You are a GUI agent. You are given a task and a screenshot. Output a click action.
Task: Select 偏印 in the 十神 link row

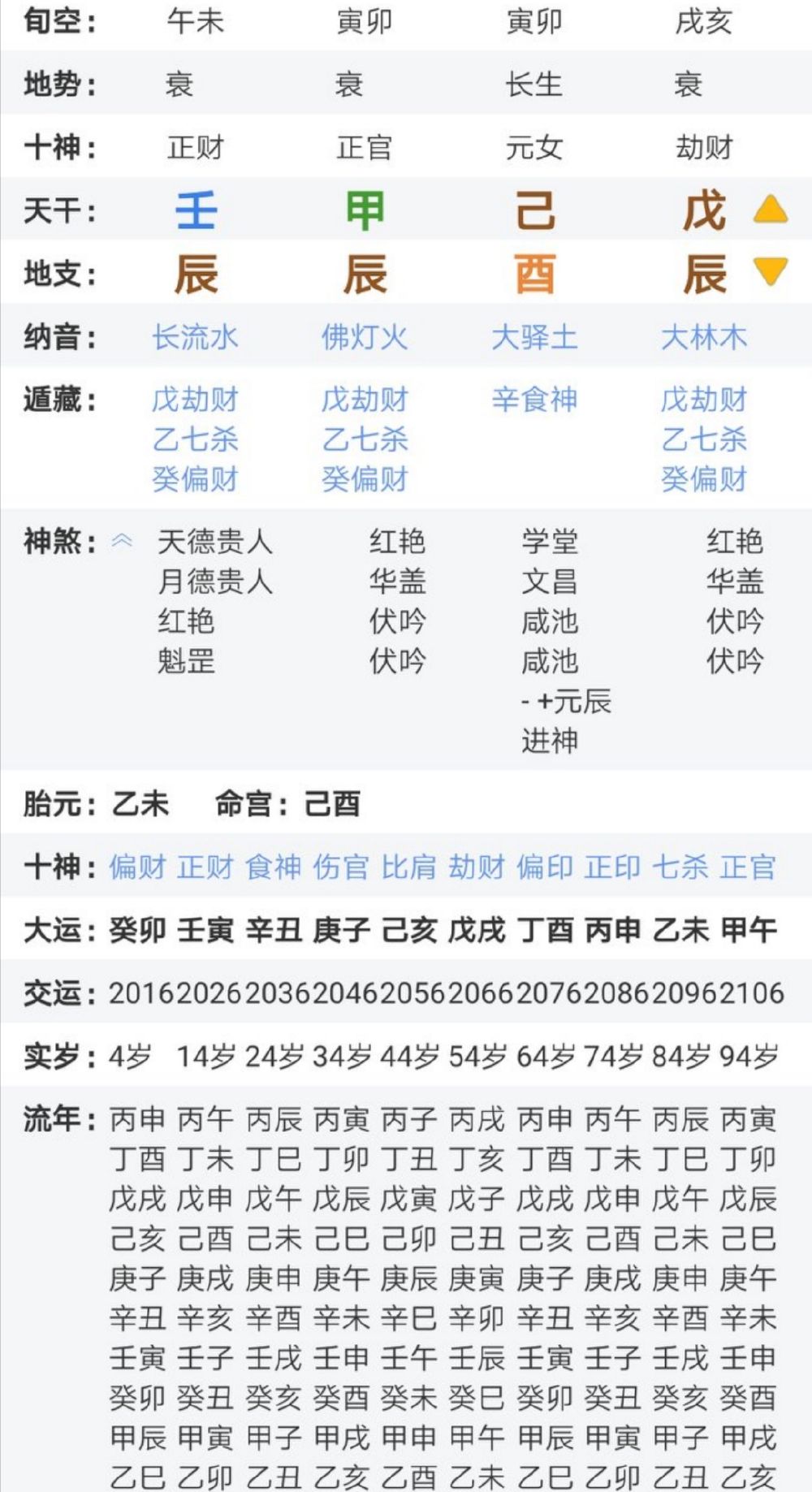point(545,867)
